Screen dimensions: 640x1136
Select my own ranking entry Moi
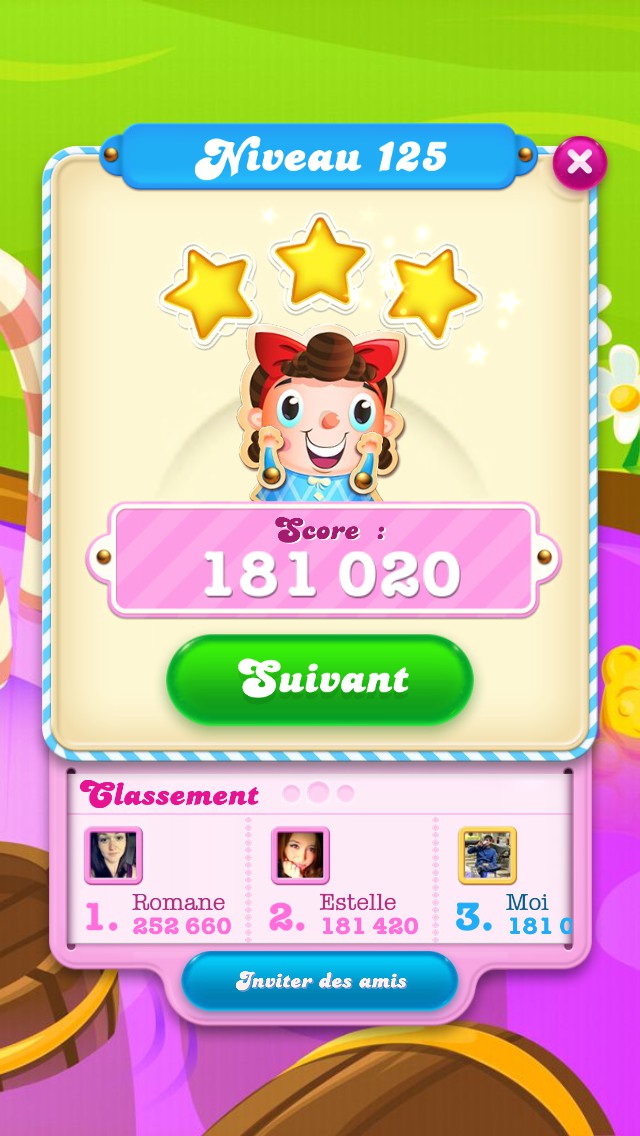coord(510,882)
